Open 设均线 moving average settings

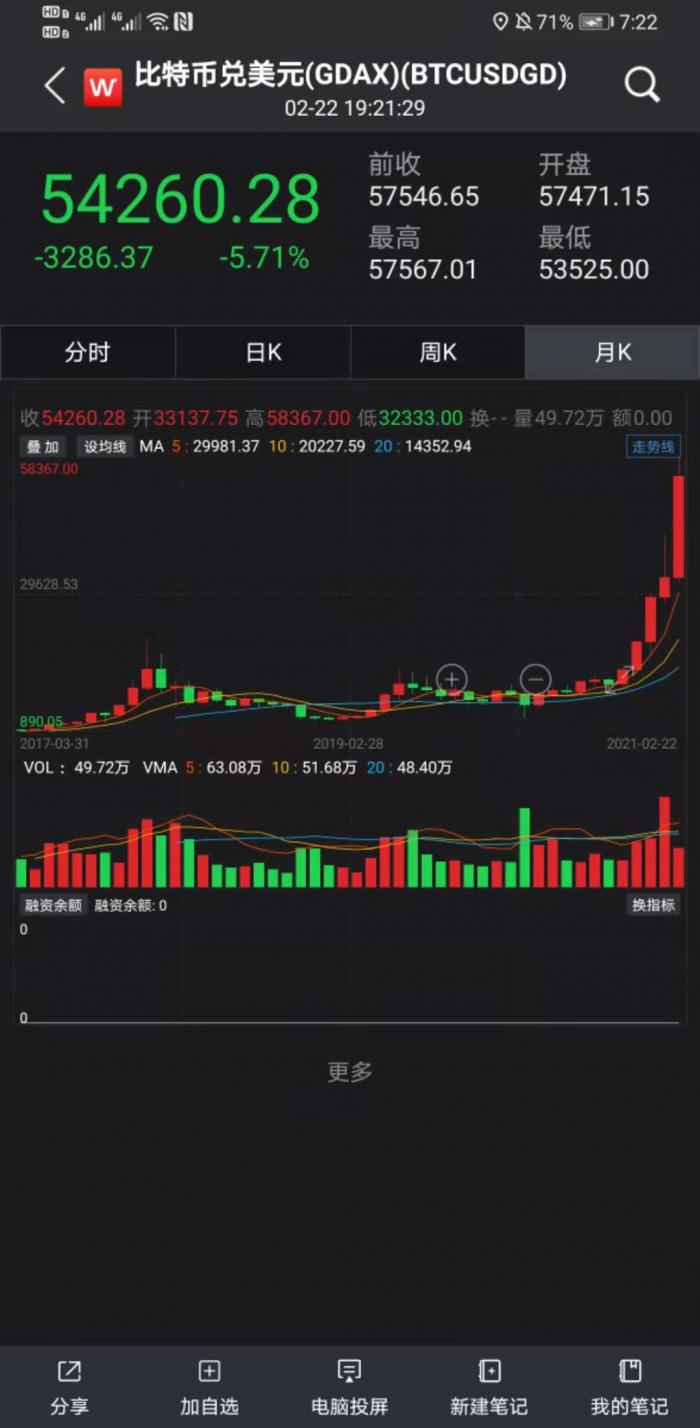pos(105,446)
